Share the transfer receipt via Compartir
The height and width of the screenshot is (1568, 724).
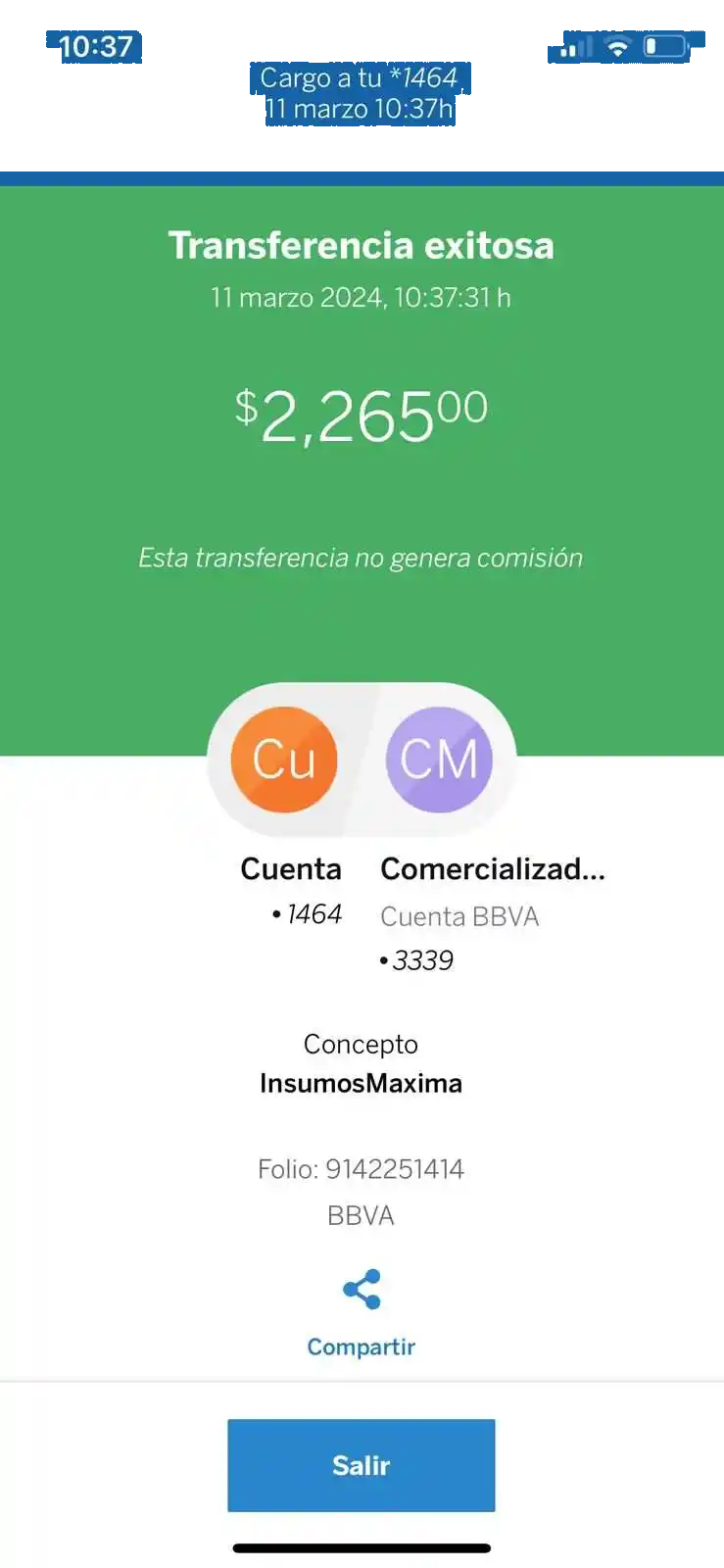coord(361,1311)
